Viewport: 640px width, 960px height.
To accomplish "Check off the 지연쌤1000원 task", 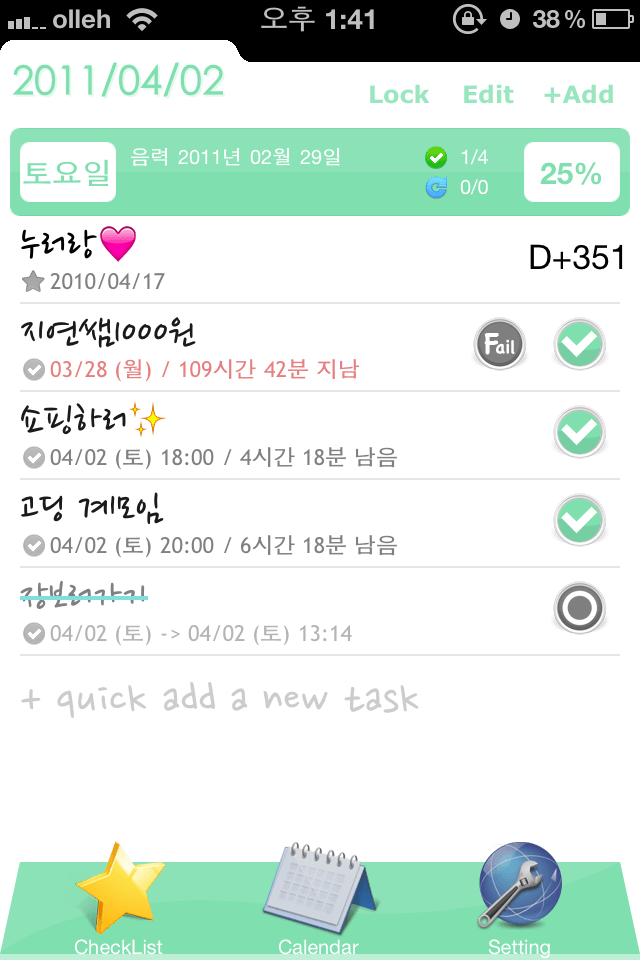I will coord(580,346).
